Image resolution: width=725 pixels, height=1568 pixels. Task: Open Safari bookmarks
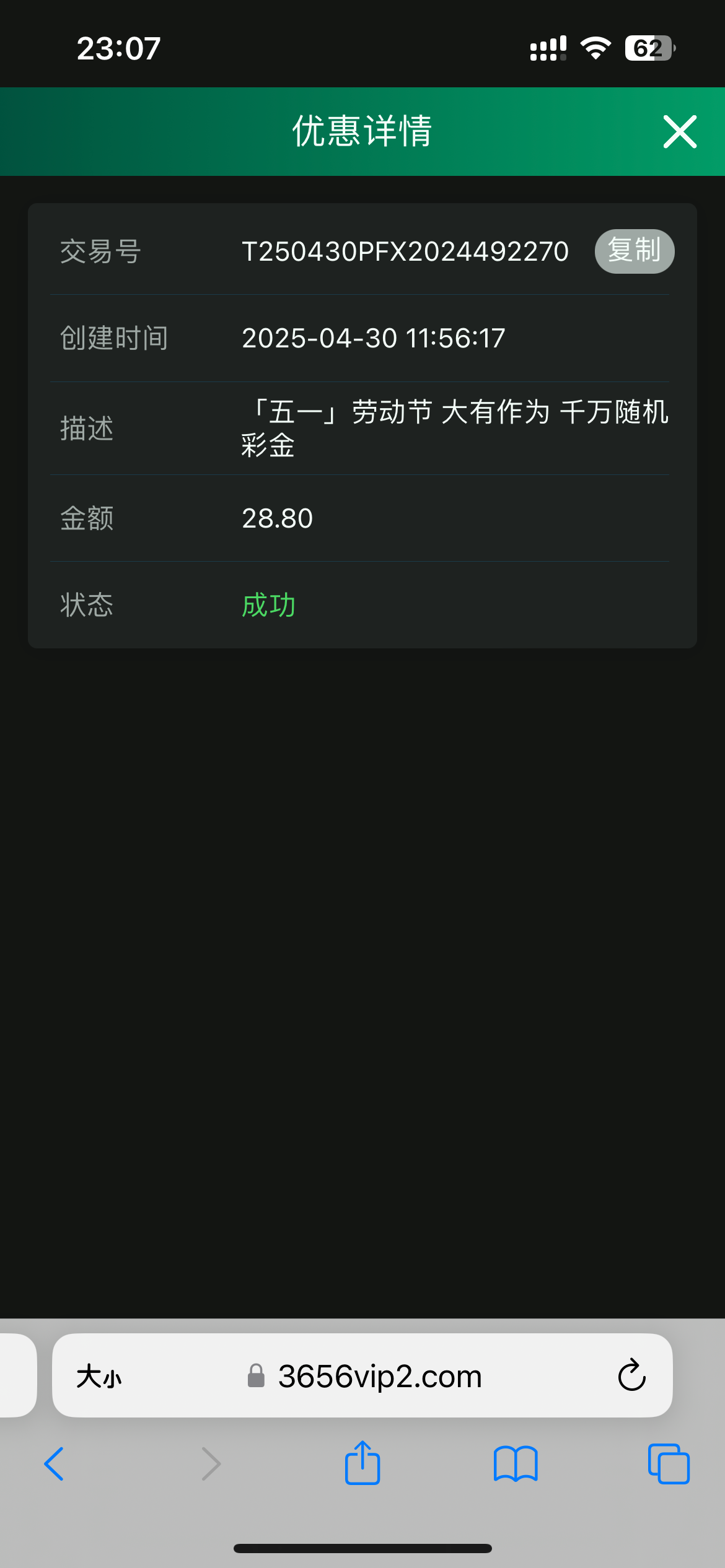(516, 1464)
